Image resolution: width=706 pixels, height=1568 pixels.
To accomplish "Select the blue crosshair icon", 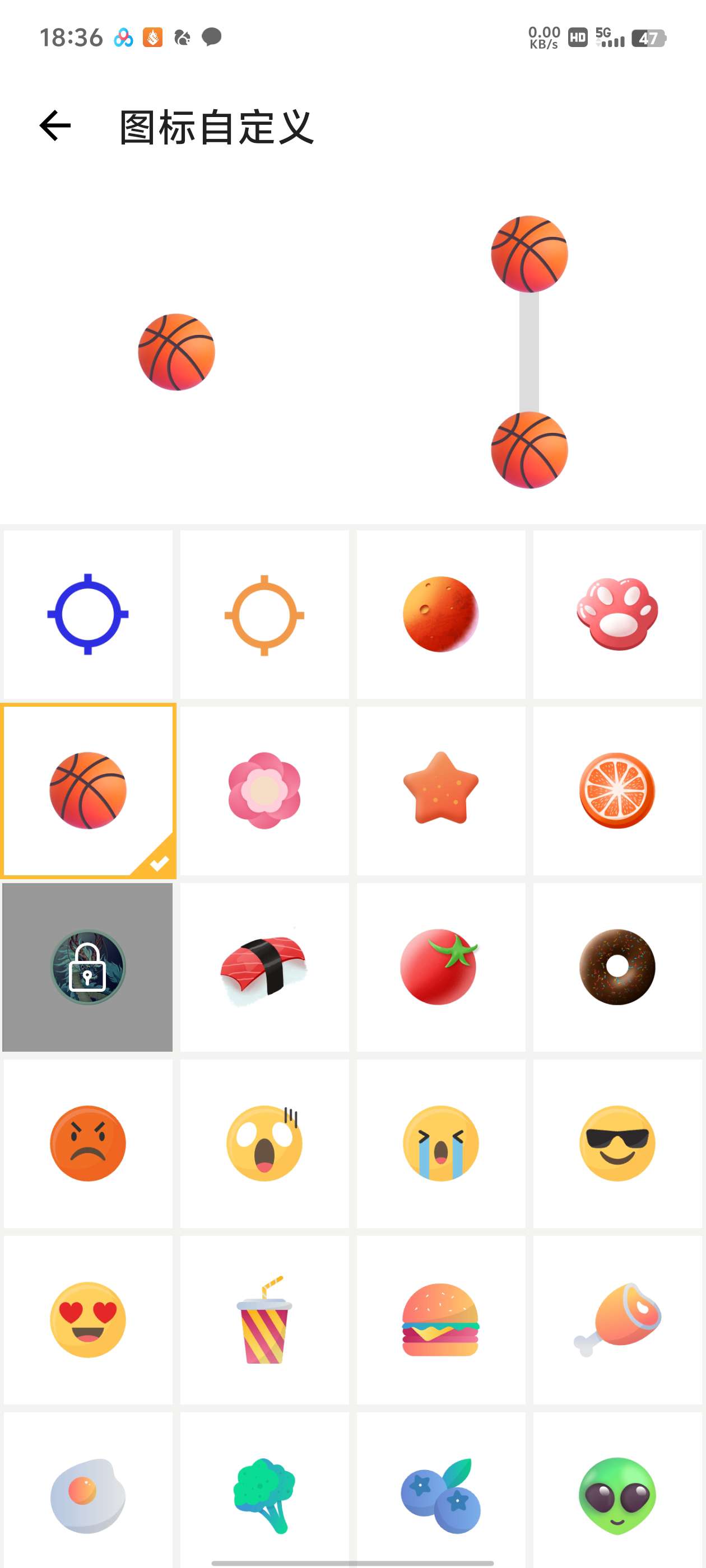I will pos(88,614).
